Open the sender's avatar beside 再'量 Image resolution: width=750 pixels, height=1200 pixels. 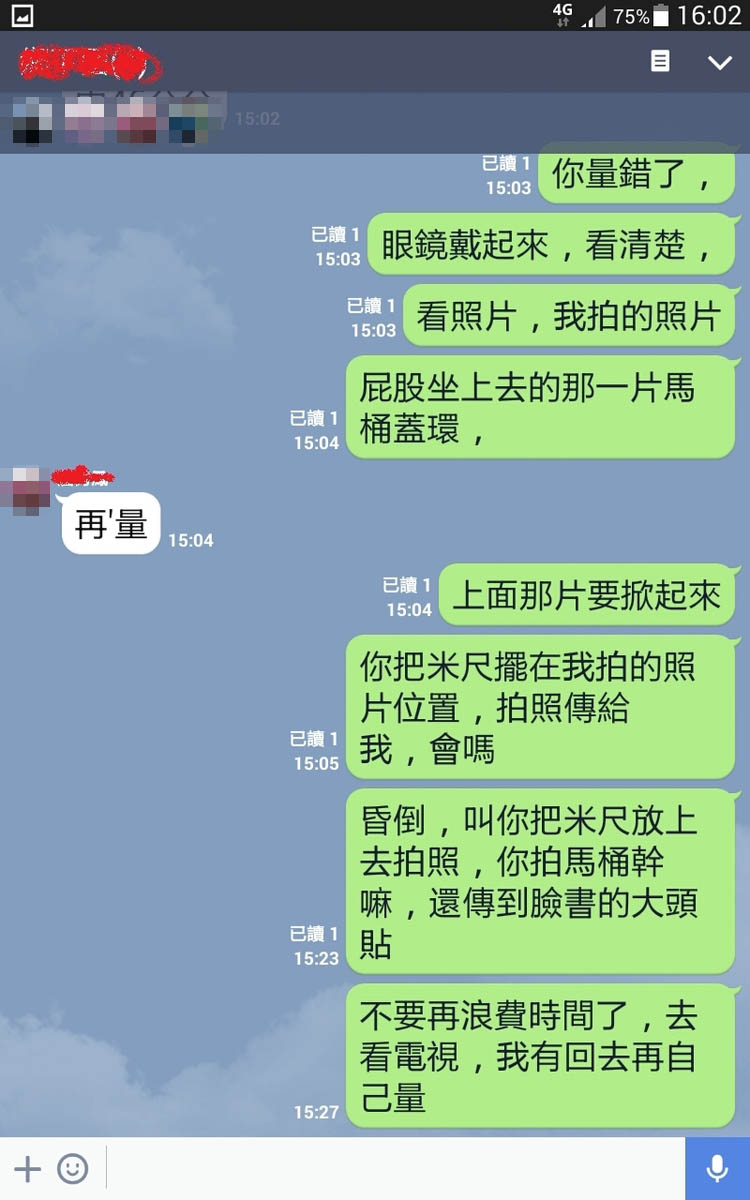click(25, 491)
